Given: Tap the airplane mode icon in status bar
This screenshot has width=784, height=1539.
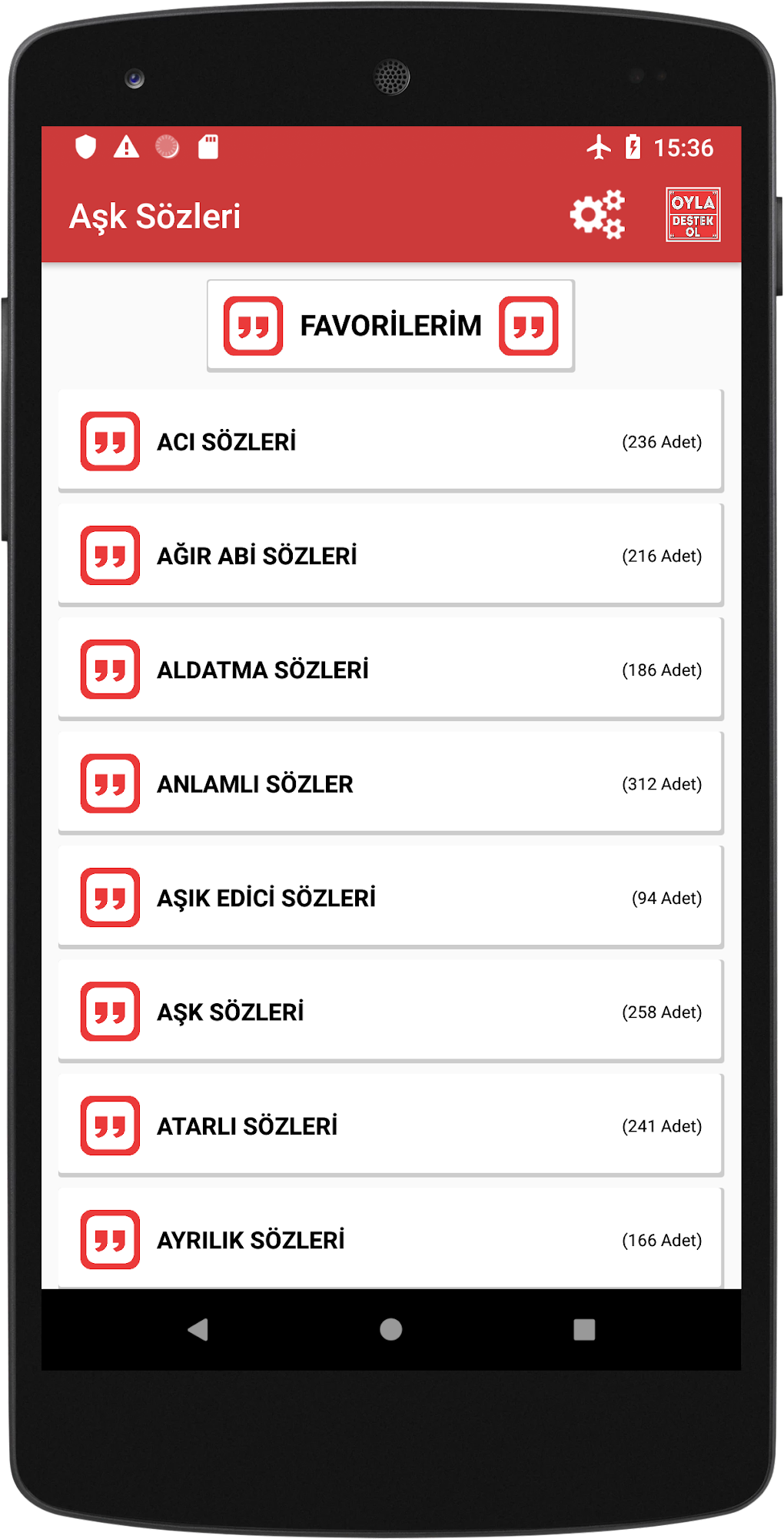Looking at the screenshot, I should pos(598,145).
